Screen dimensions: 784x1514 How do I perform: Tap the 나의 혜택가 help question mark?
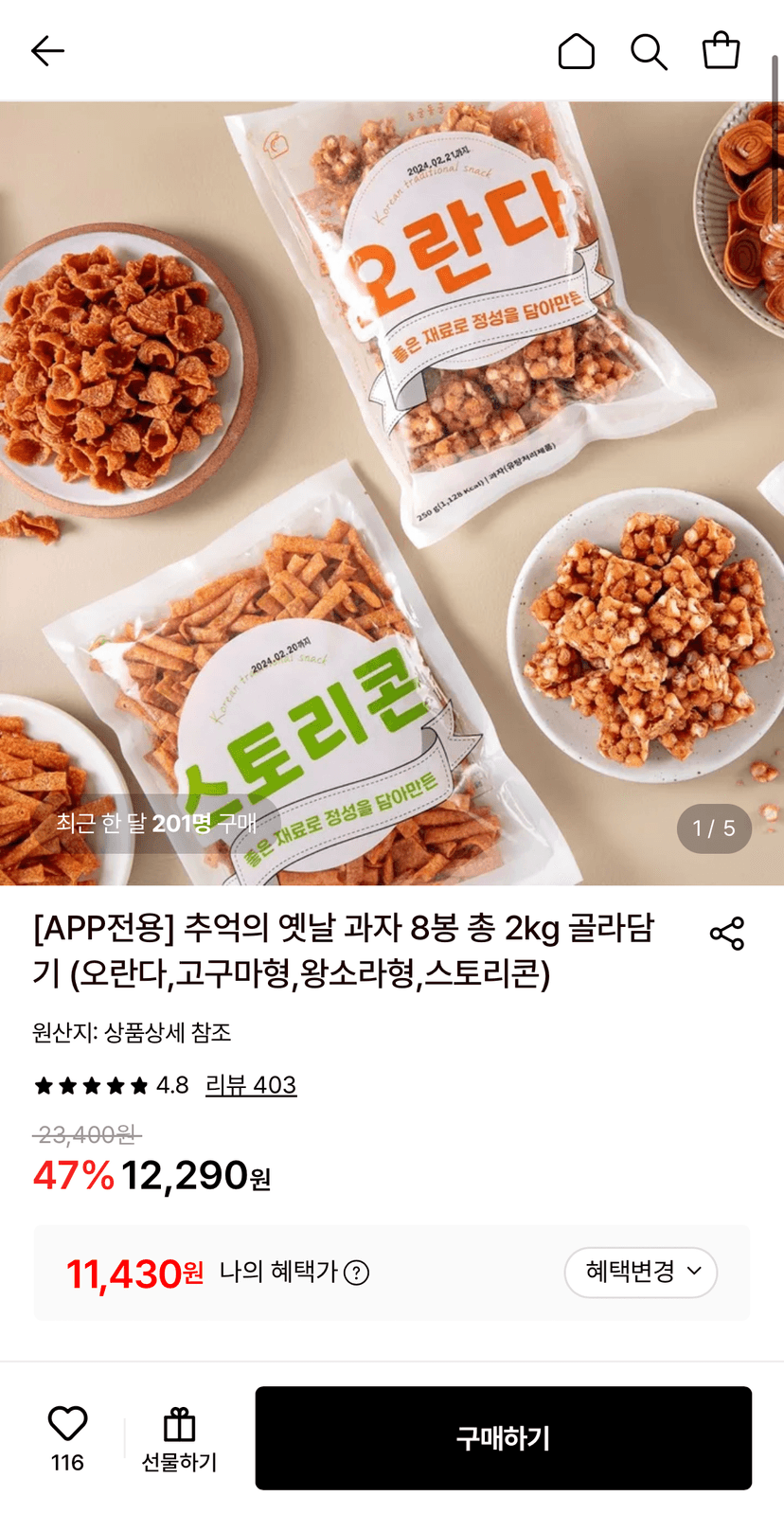click(356, 1274)
